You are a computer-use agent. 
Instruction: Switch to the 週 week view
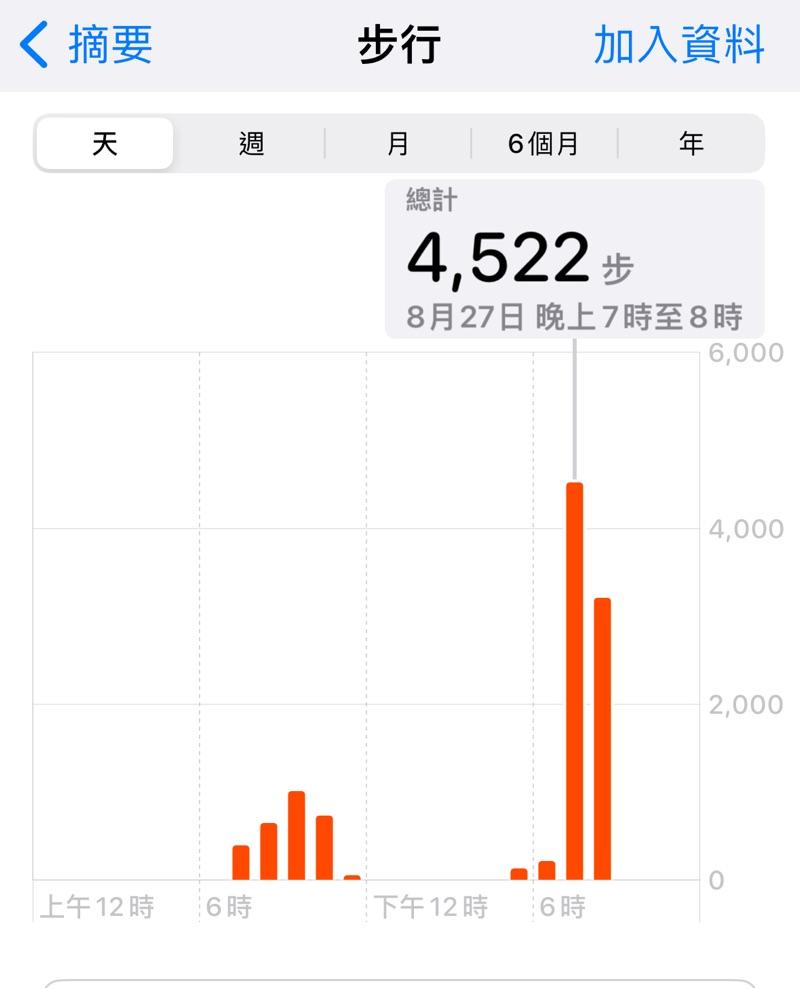[x=251, y=144]
